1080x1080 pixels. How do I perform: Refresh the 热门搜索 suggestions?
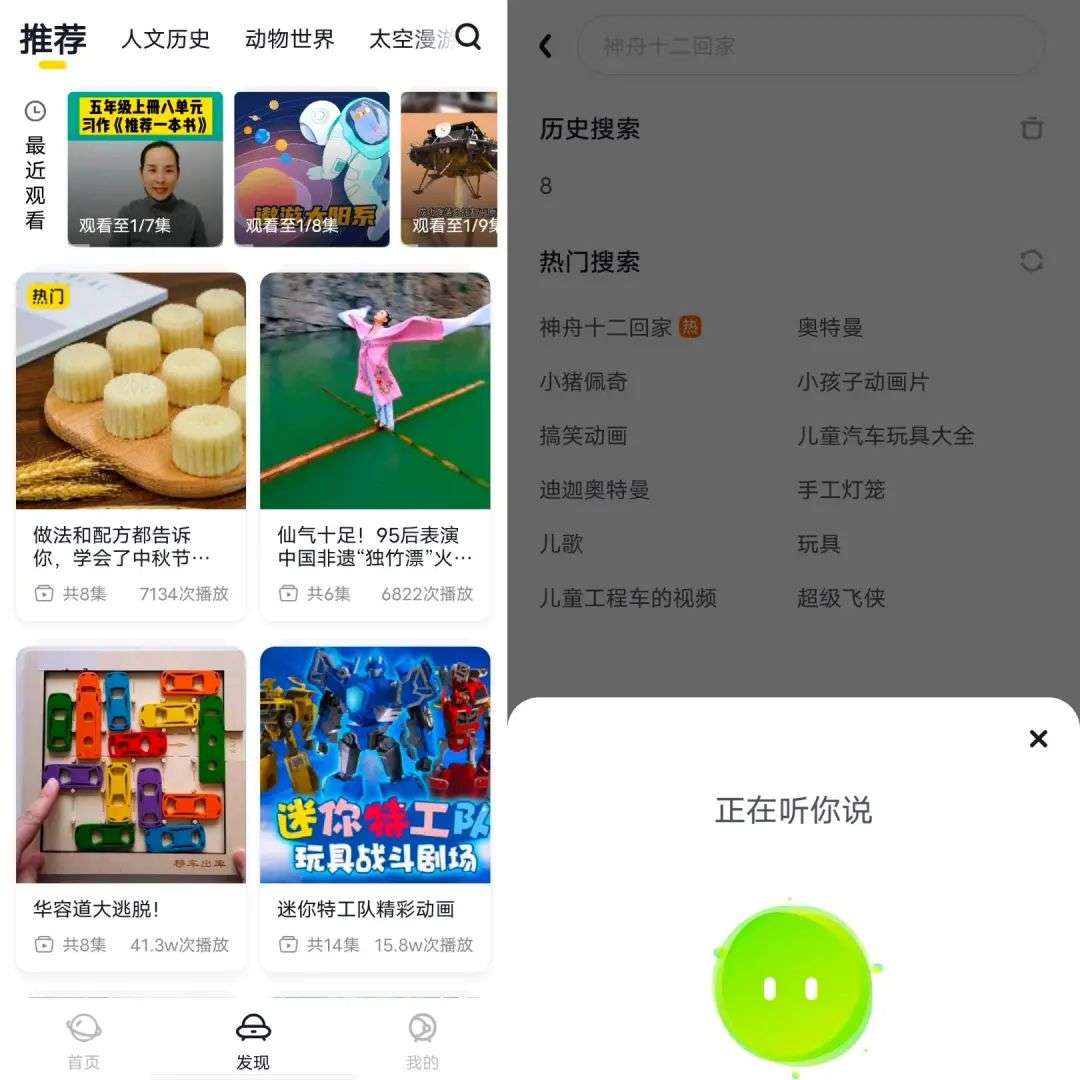(x=1032, y=262)
